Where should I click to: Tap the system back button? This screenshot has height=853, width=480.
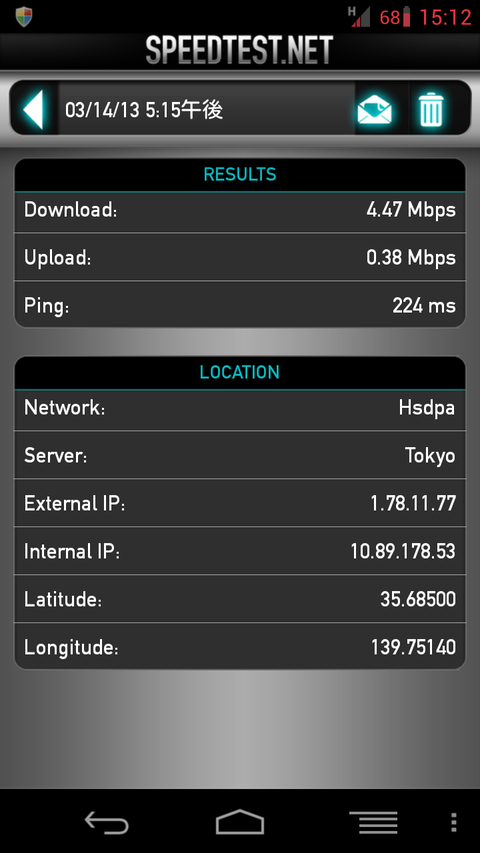tap(107, 821)
